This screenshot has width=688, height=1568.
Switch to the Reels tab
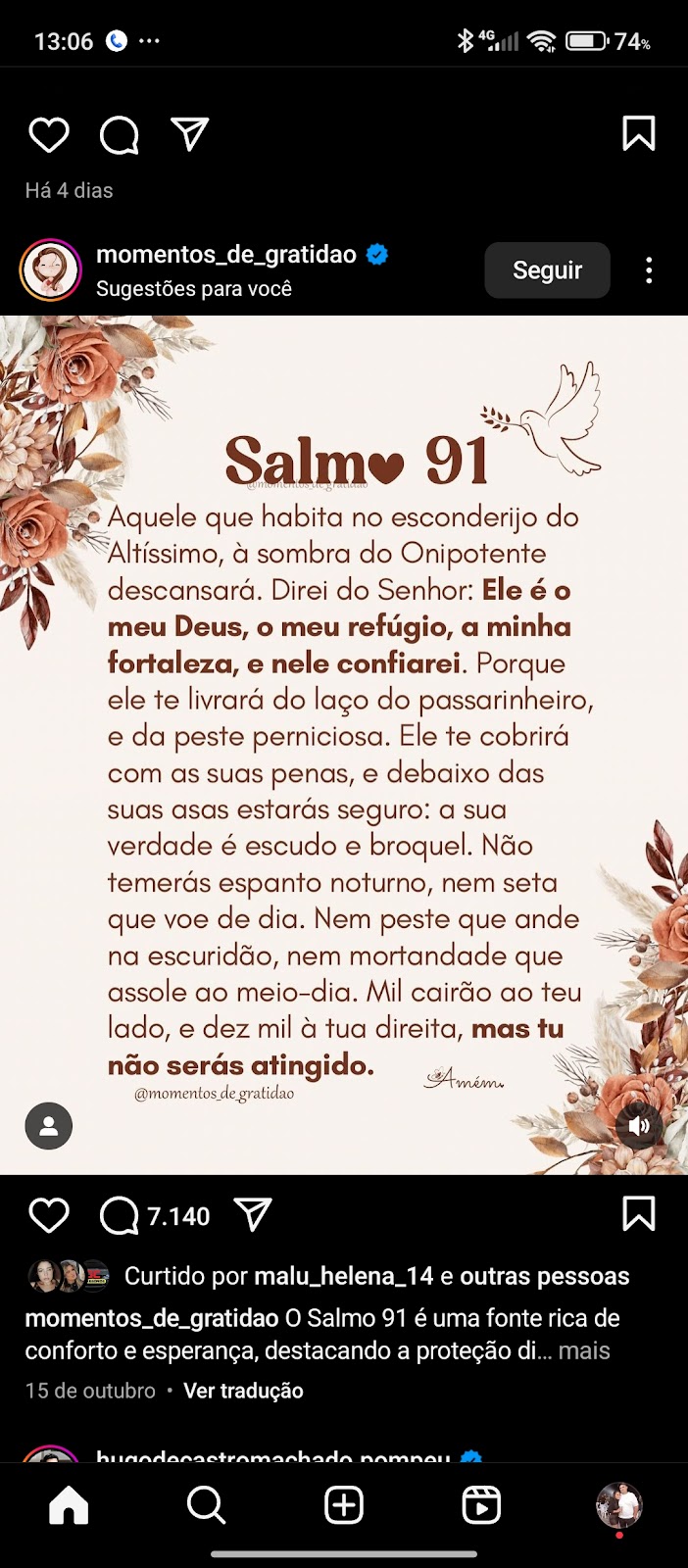coord(481,1504)
